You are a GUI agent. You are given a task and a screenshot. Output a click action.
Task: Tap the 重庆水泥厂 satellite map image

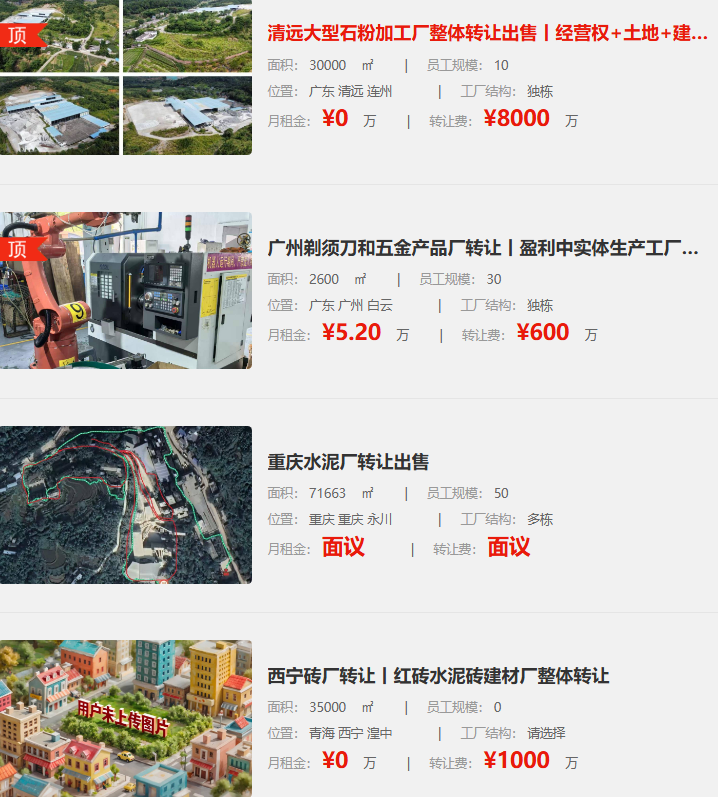pyautogui.click(x=125, y=505)
